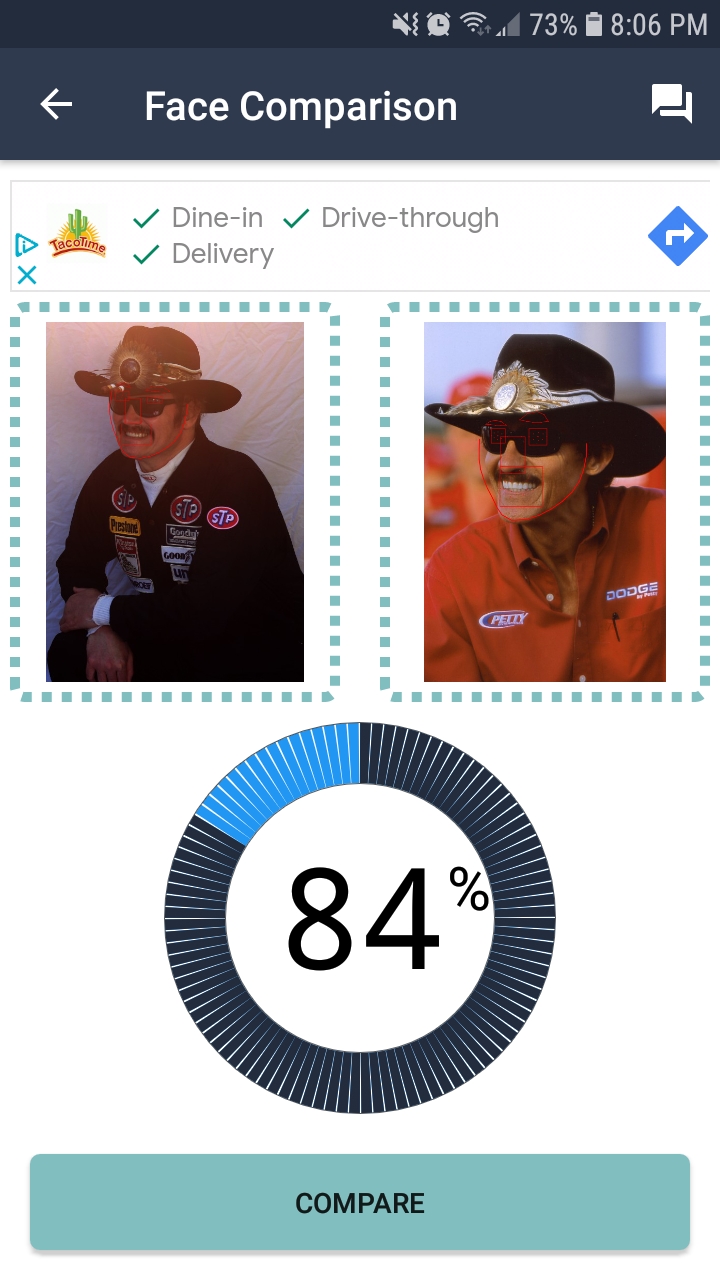Select the left photo slot
The width and height of the screenshot is (720, 1280).
tap(175, 502)
